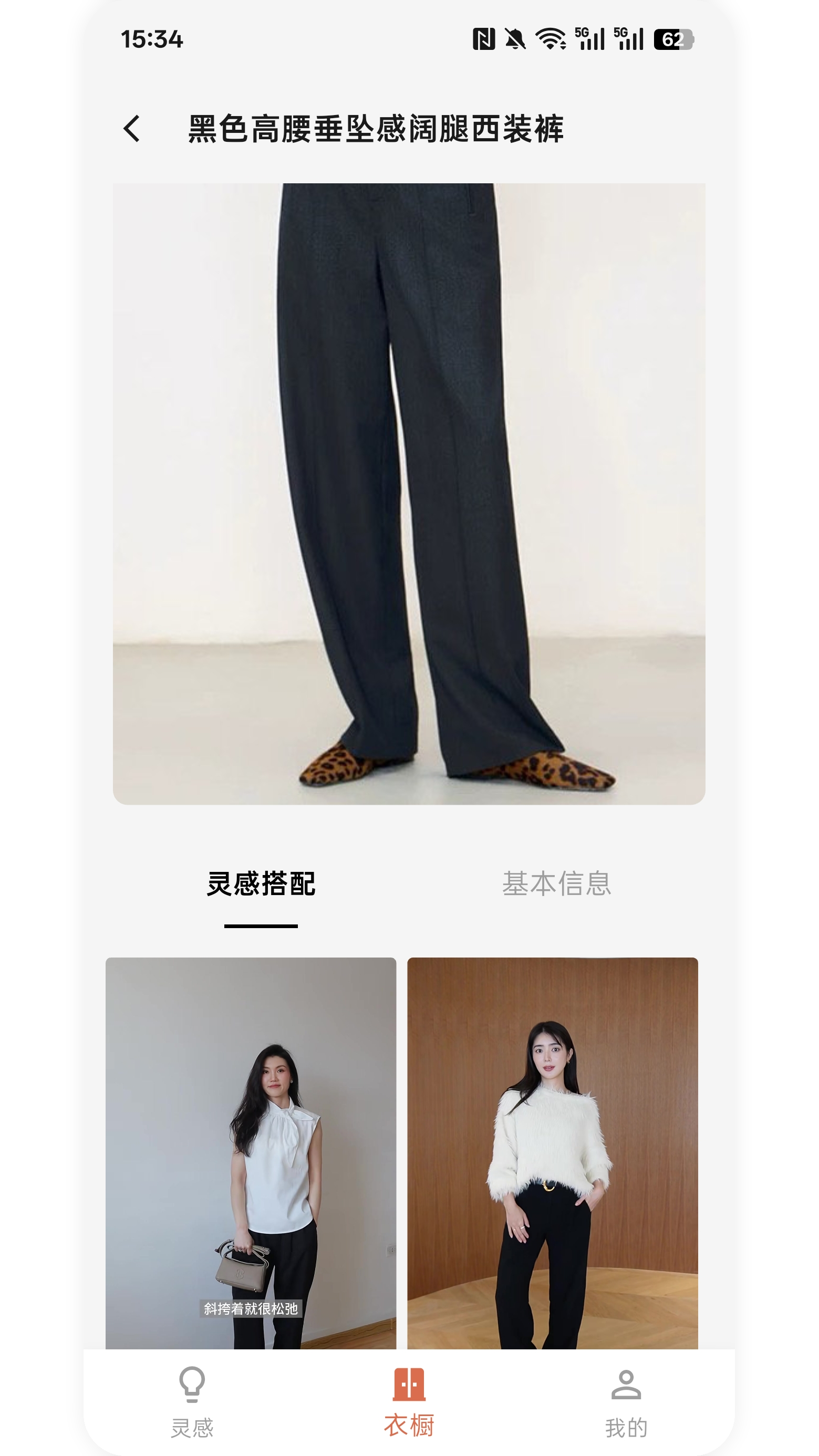Open the white sleeveless blouse outfit card
The height and width of the screenshot is (1456, 819).
[x=251, y=1153]
